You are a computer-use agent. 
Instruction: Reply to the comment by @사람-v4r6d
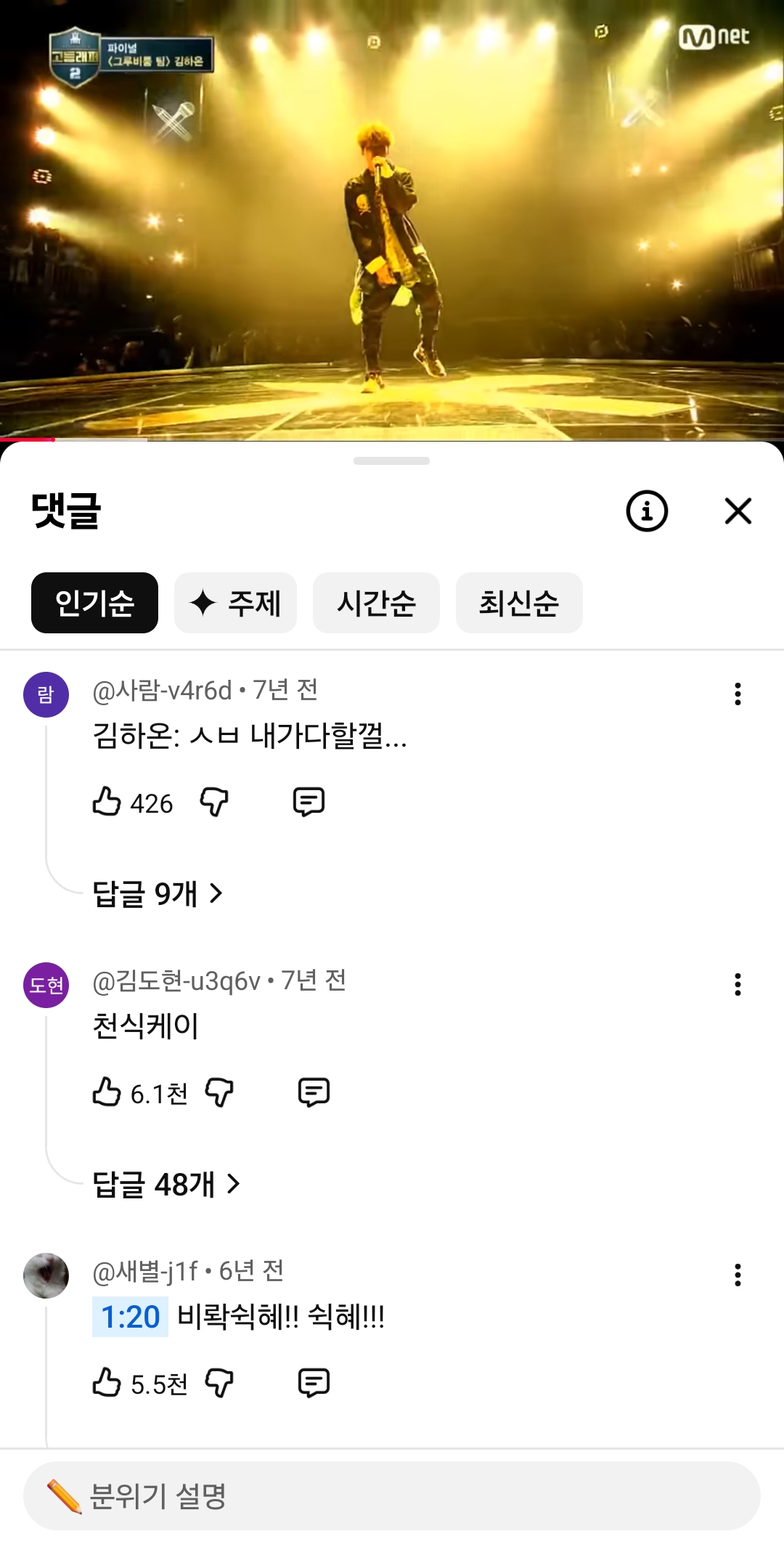(309, 802)
